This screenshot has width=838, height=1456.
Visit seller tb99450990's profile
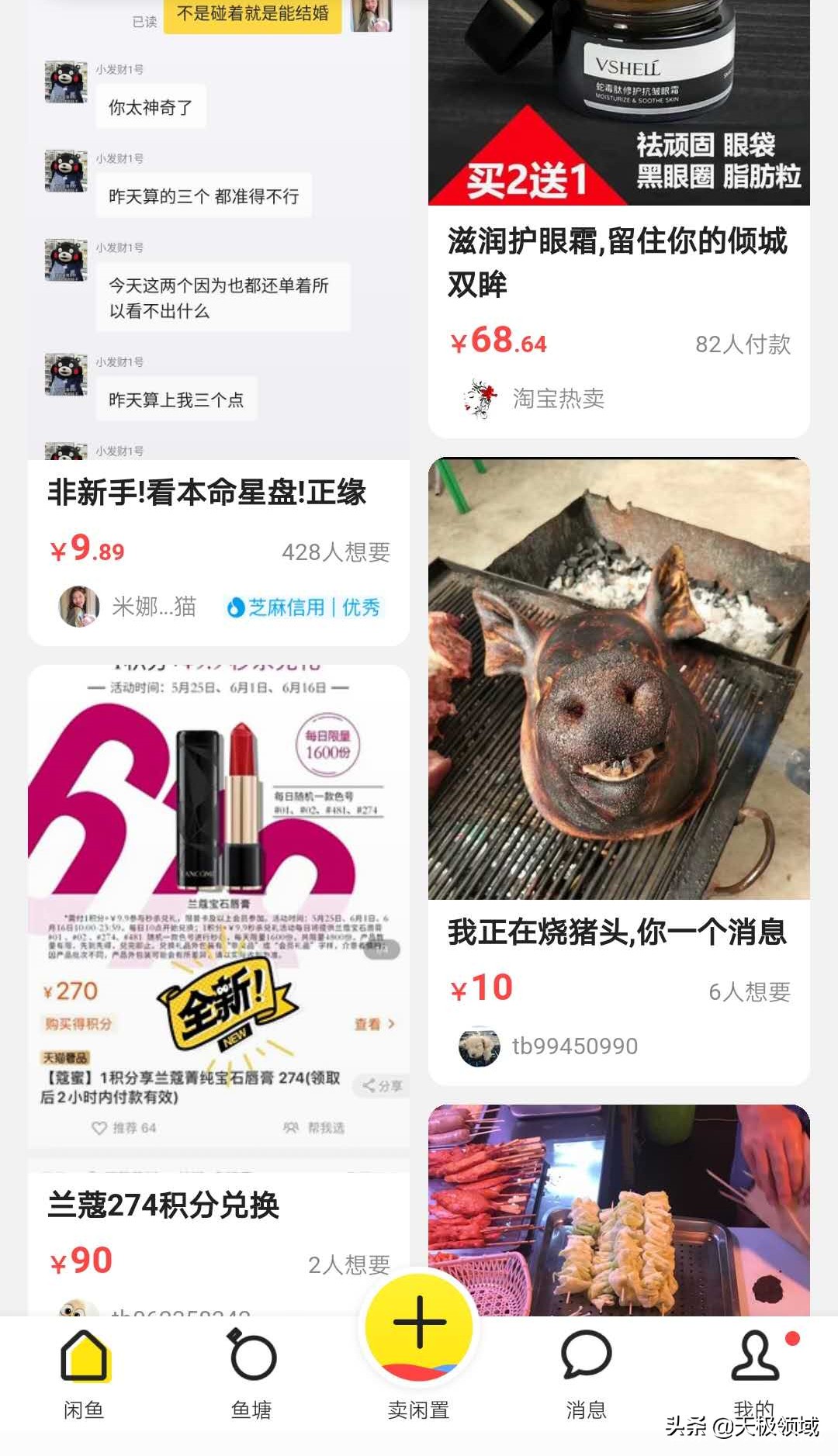click(574, 1046)
